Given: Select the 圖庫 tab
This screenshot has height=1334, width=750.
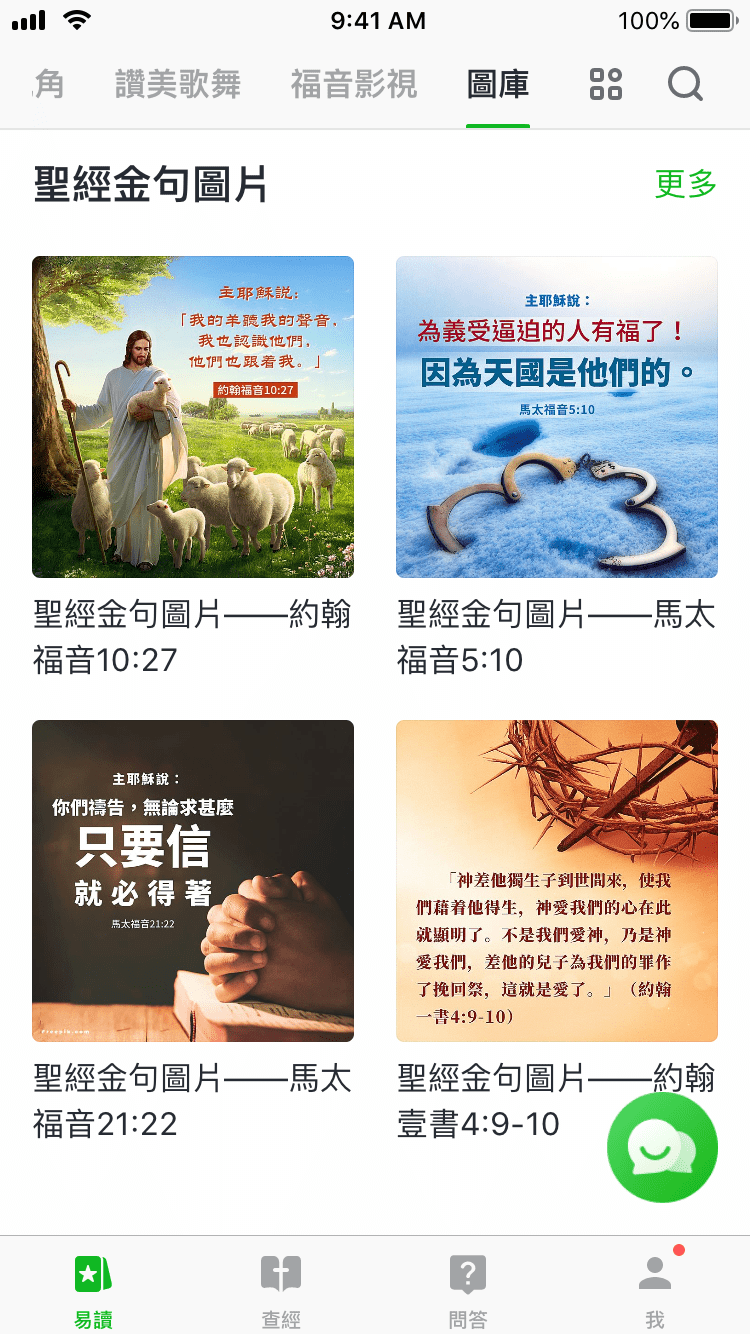Looking at the screenshot, I should [498, 84].
